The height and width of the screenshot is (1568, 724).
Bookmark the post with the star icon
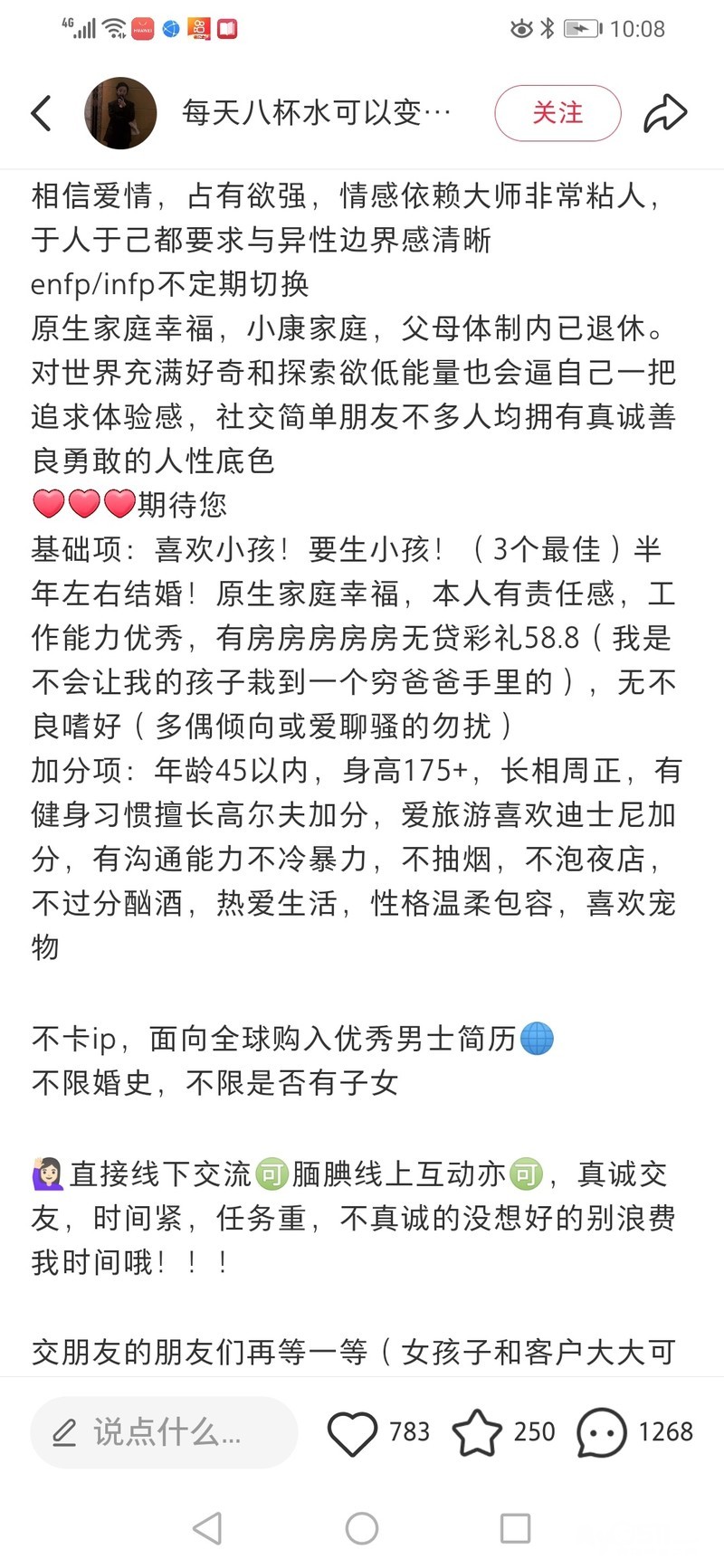[477, 1432]
